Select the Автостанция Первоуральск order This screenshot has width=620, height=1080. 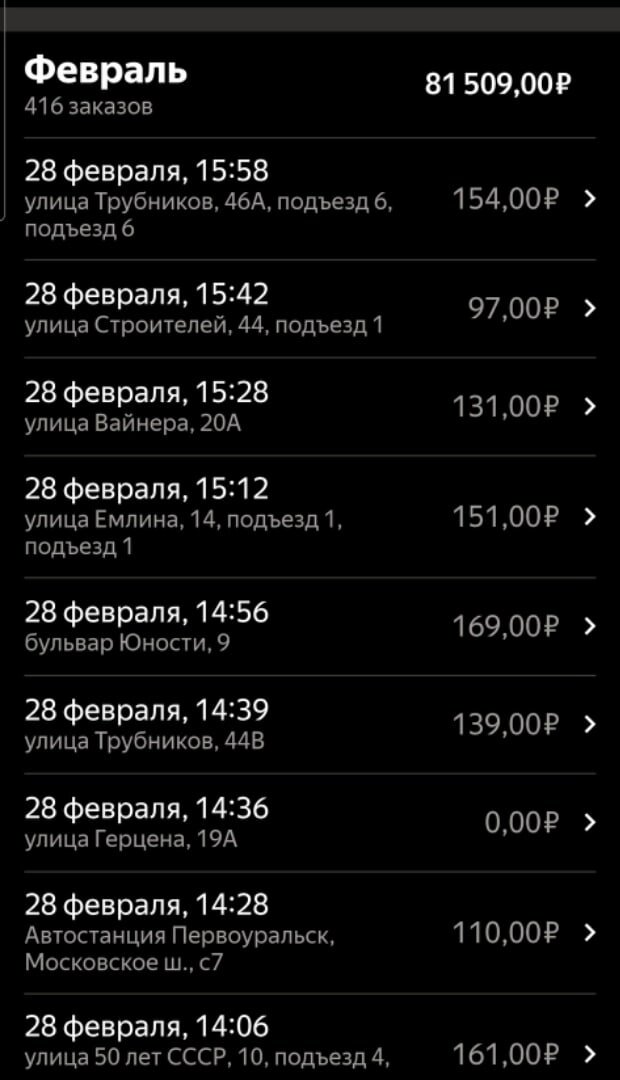pyautogui.click(x=310, y=932)
